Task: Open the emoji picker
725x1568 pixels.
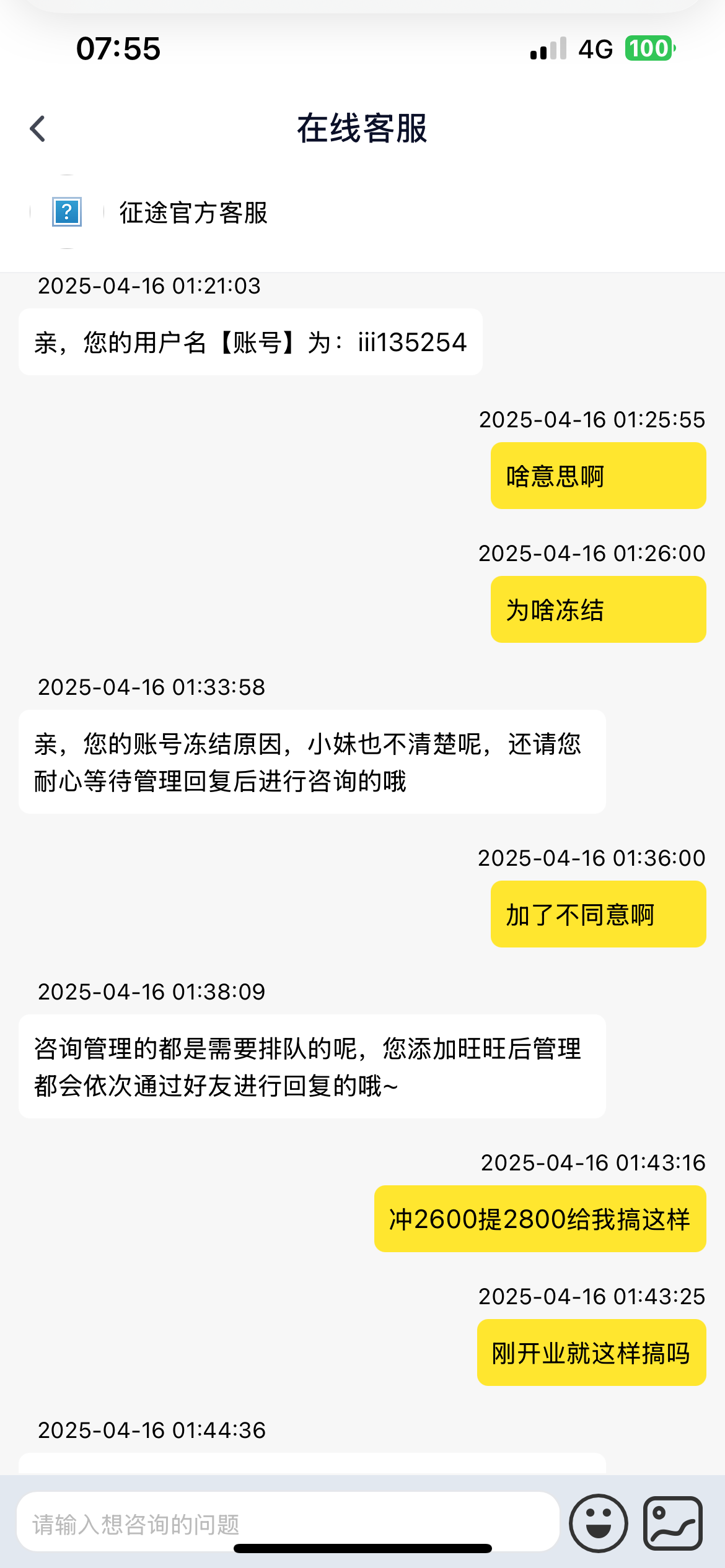Action: pos(598,1523)
